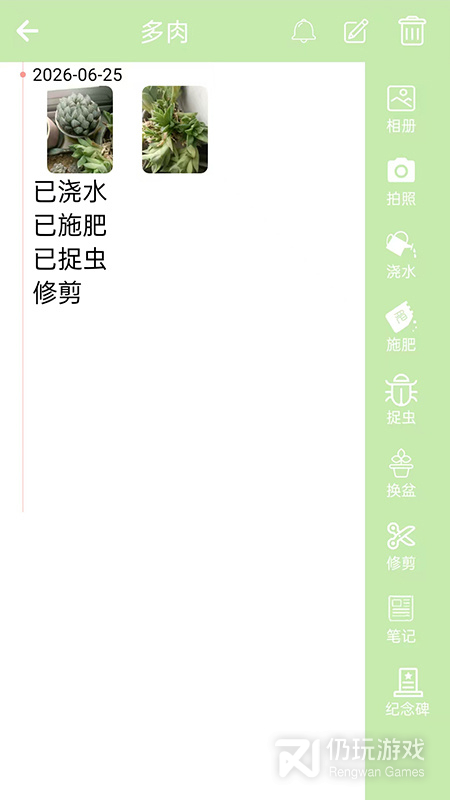Image resolution: width=450 pixels, height=800 pixels.
Task: Record fertilizing with 施肥
Action: click(x=401, y=327)
